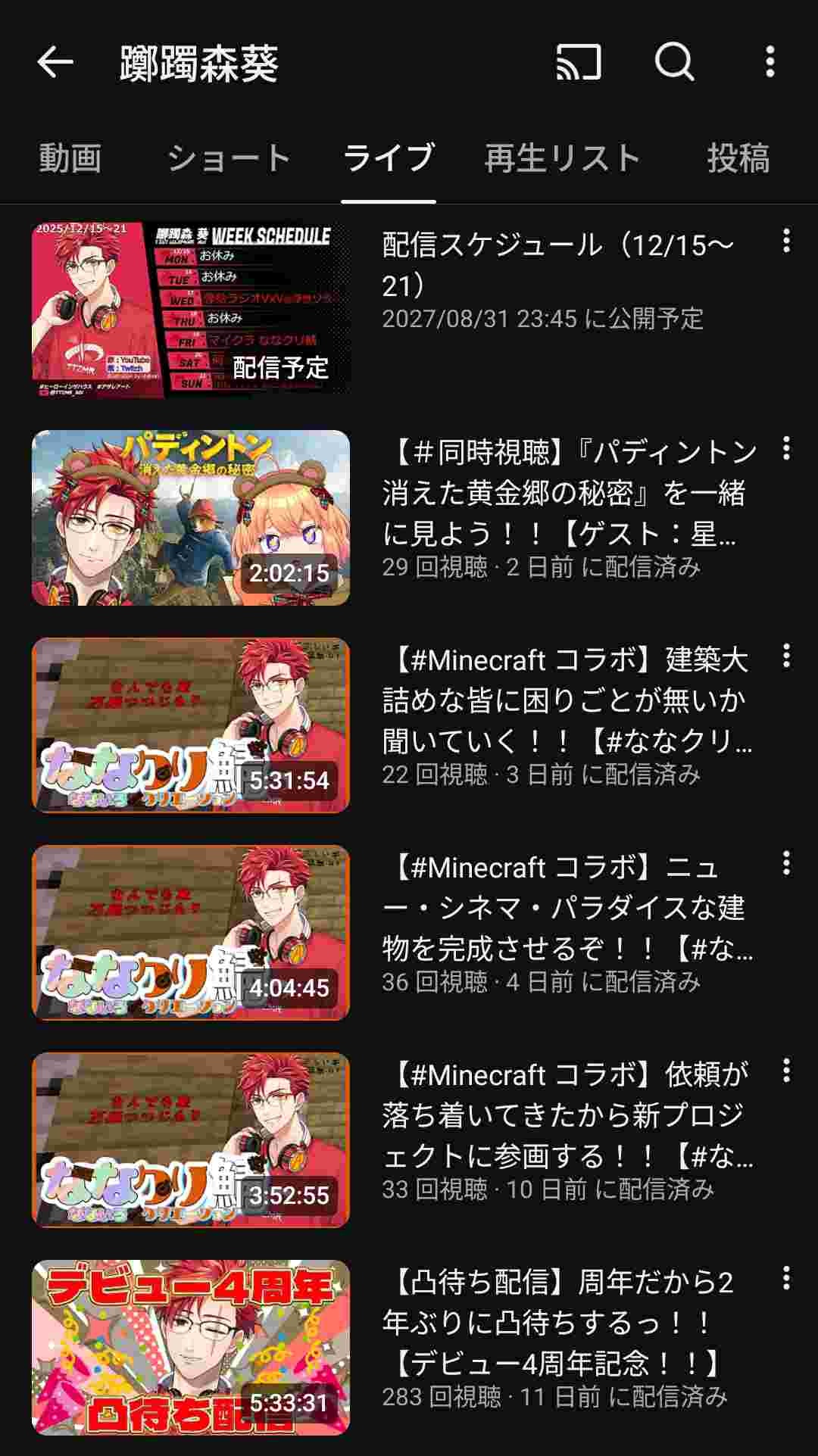
Task: Open the パディントン 同時視聴 stream
Action: pyautogui.click(x=190, y=518)
